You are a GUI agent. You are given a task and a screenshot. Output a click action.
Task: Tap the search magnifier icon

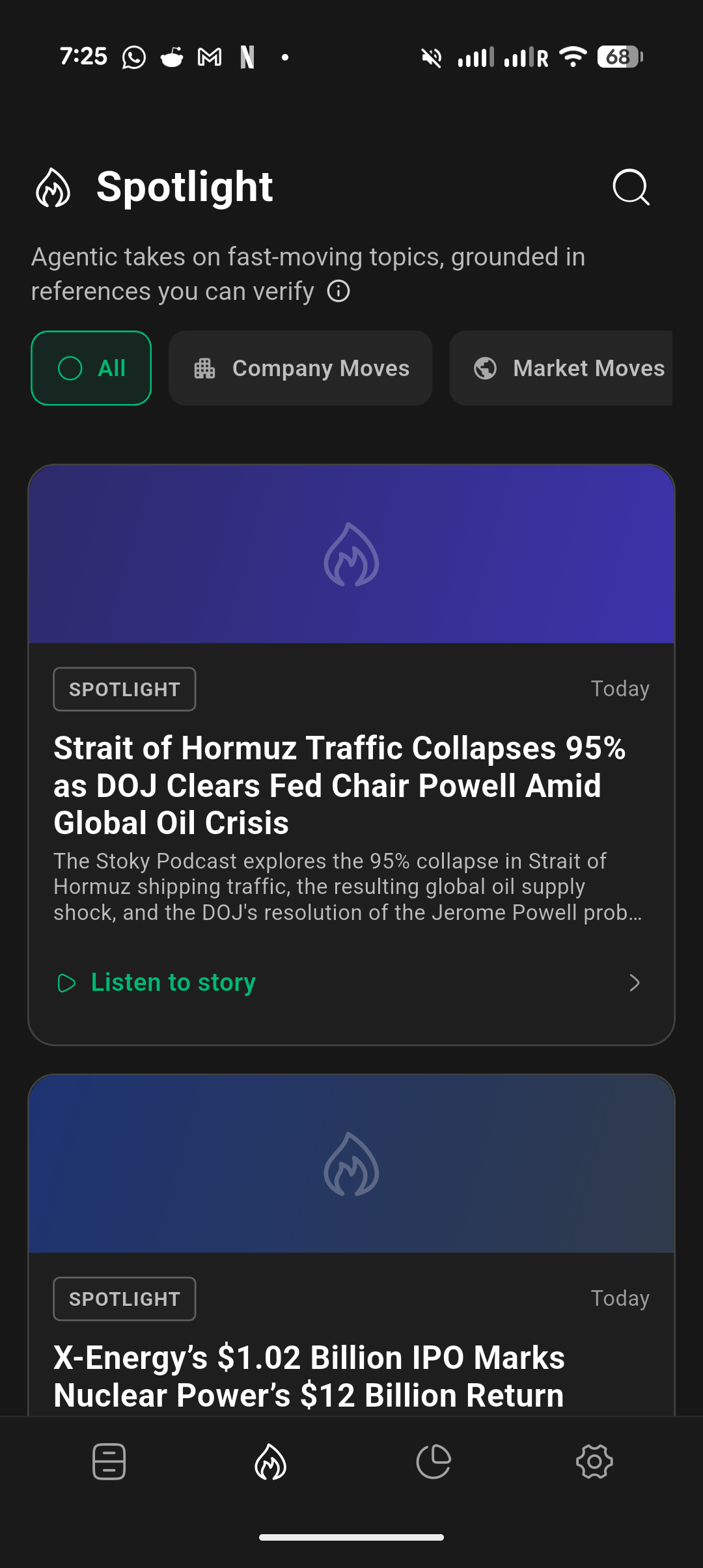[x=629, y=188]
